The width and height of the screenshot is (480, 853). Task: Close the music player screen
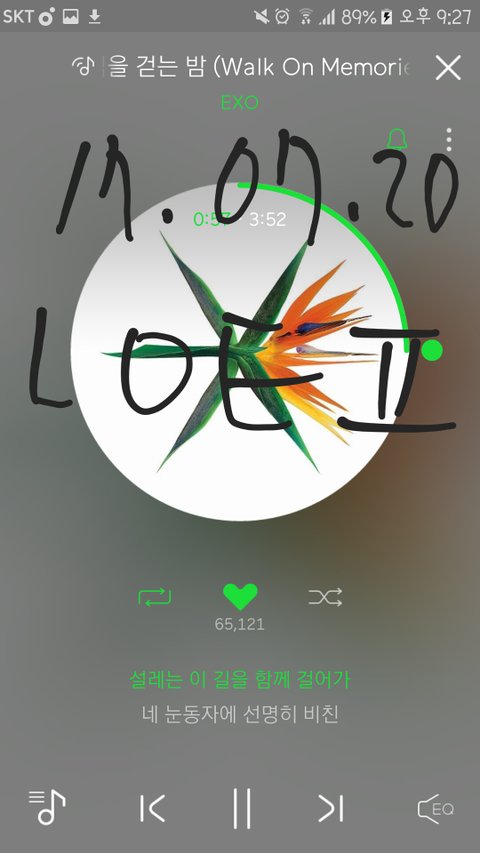[x=448, y=68]
